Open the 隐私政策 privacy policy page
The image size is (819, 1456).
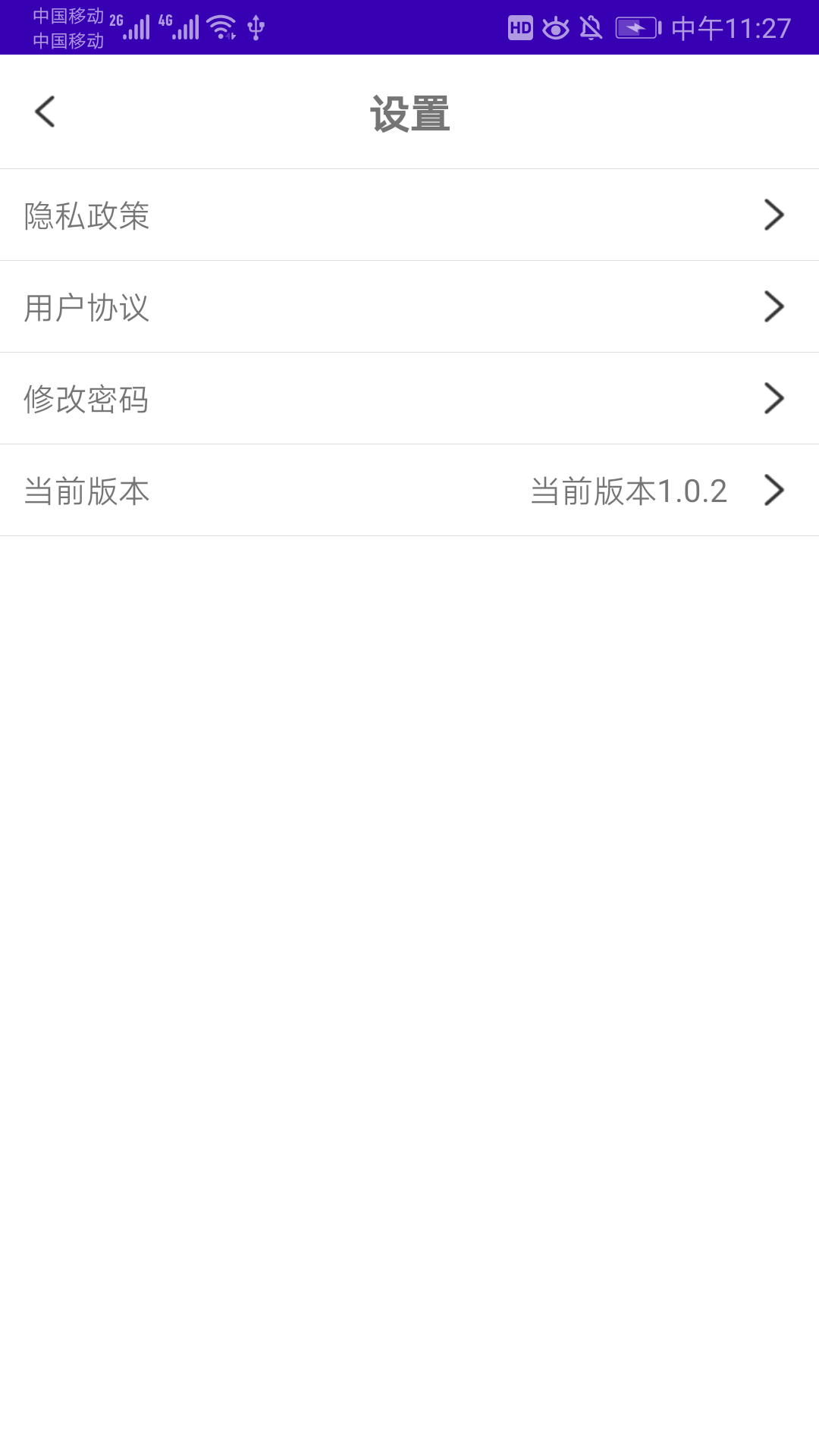coord(87,216)
